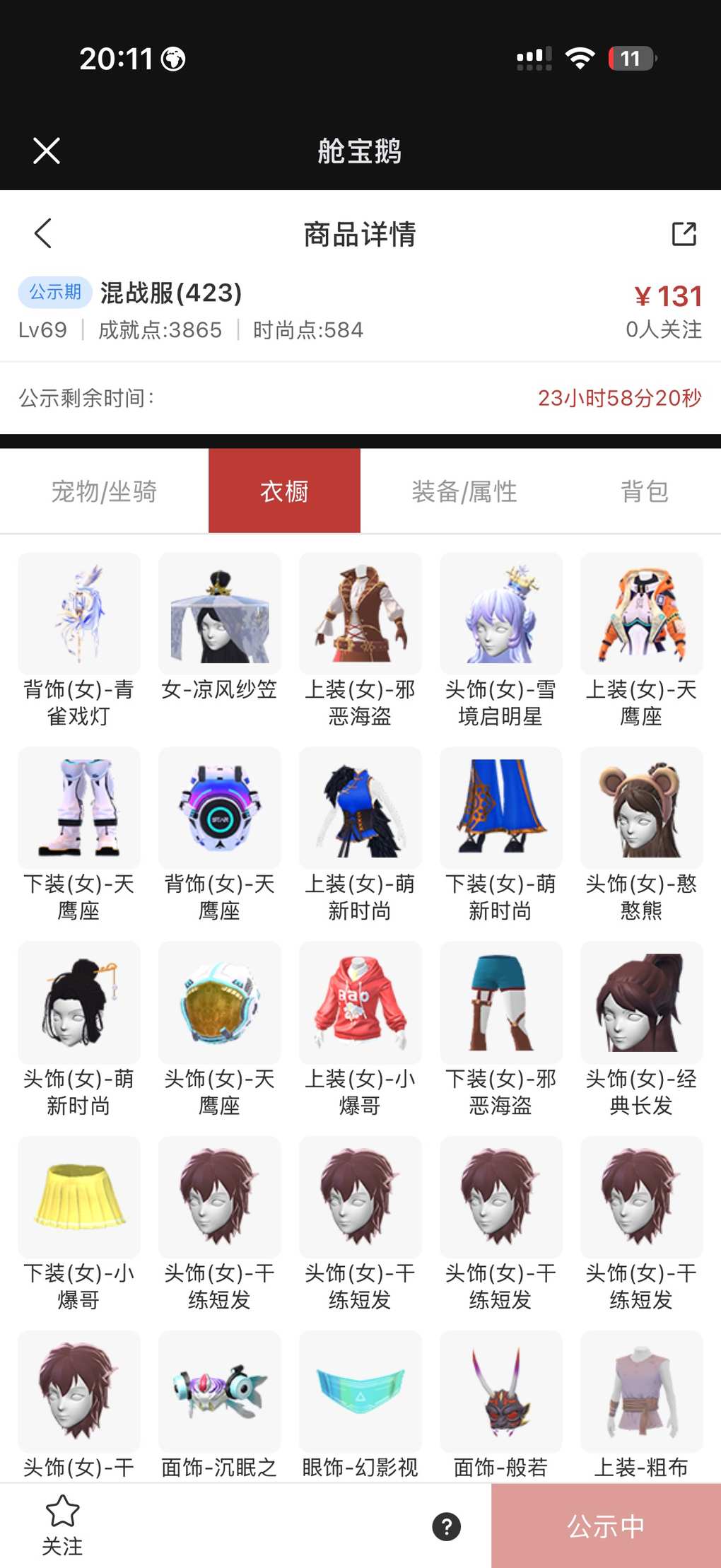Open the 装备/属性 tab
Viewport: 721px width, 1568px height.
point(464,491)
